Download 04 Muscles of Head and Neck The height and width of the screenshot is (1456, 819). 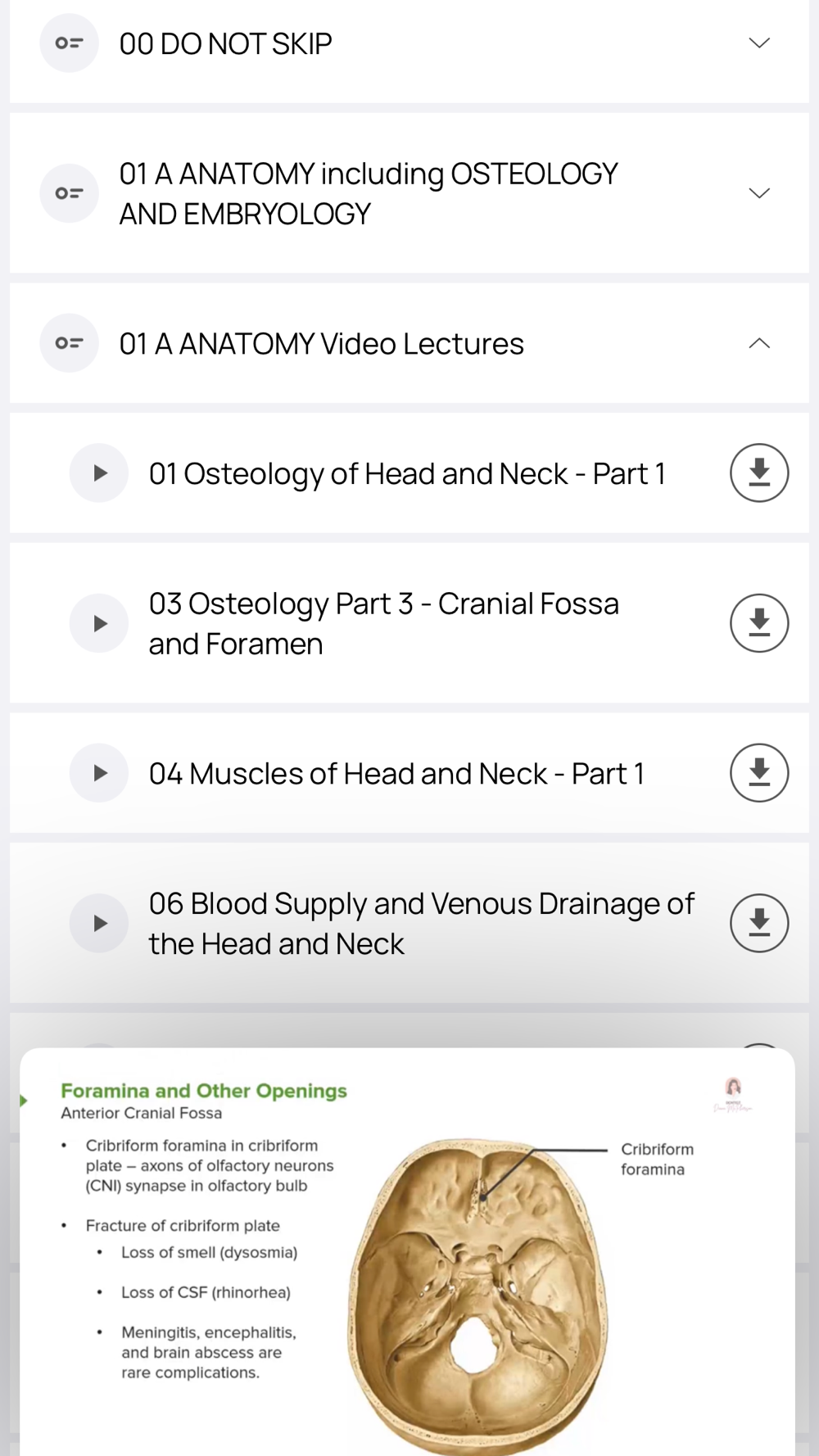[x=758, y=773]
